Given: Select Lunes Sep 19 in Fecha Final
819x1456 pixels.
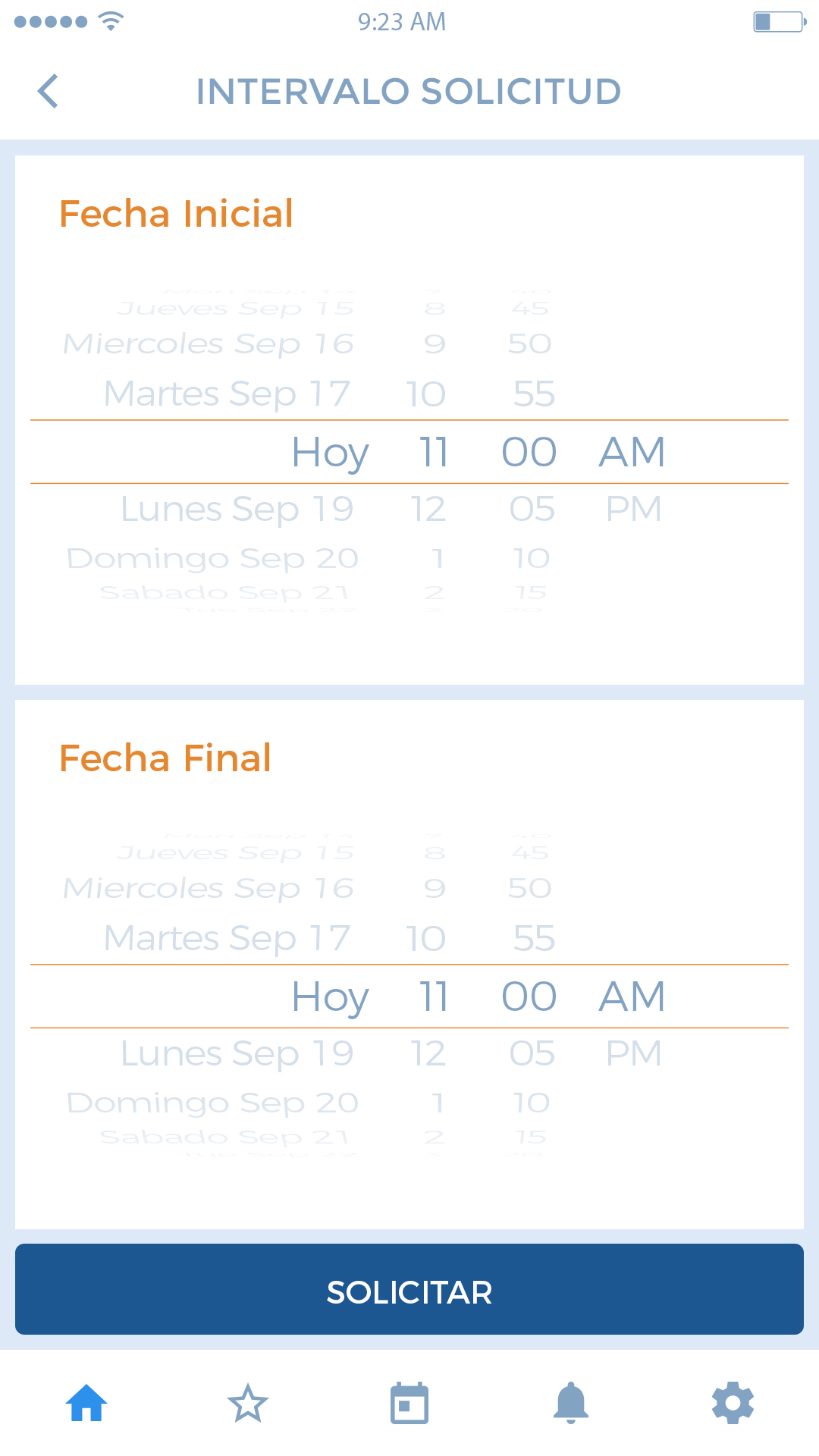Looking at the screenshot, I should coord(237,1054).
